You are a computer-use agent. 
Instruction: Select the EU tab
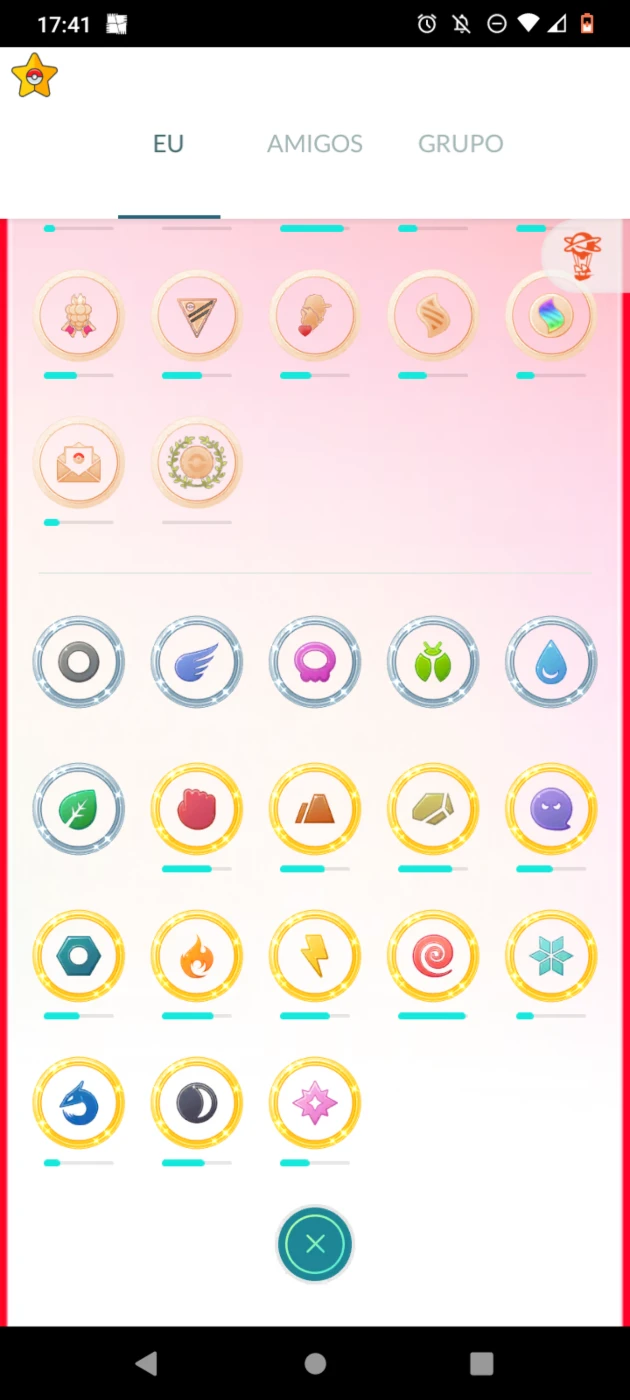168,144
